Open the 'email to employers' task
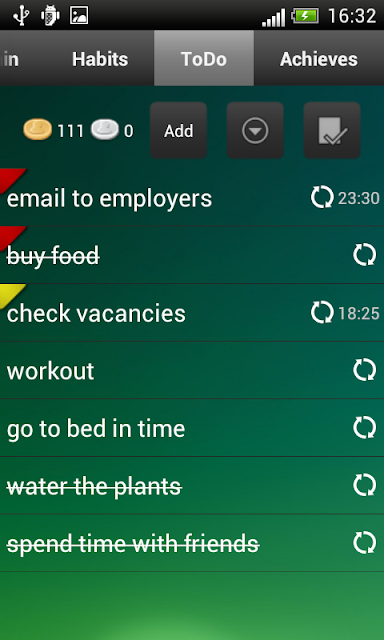Image resolution: width=384 pixels, height=640 pixels. click(192, 198)
